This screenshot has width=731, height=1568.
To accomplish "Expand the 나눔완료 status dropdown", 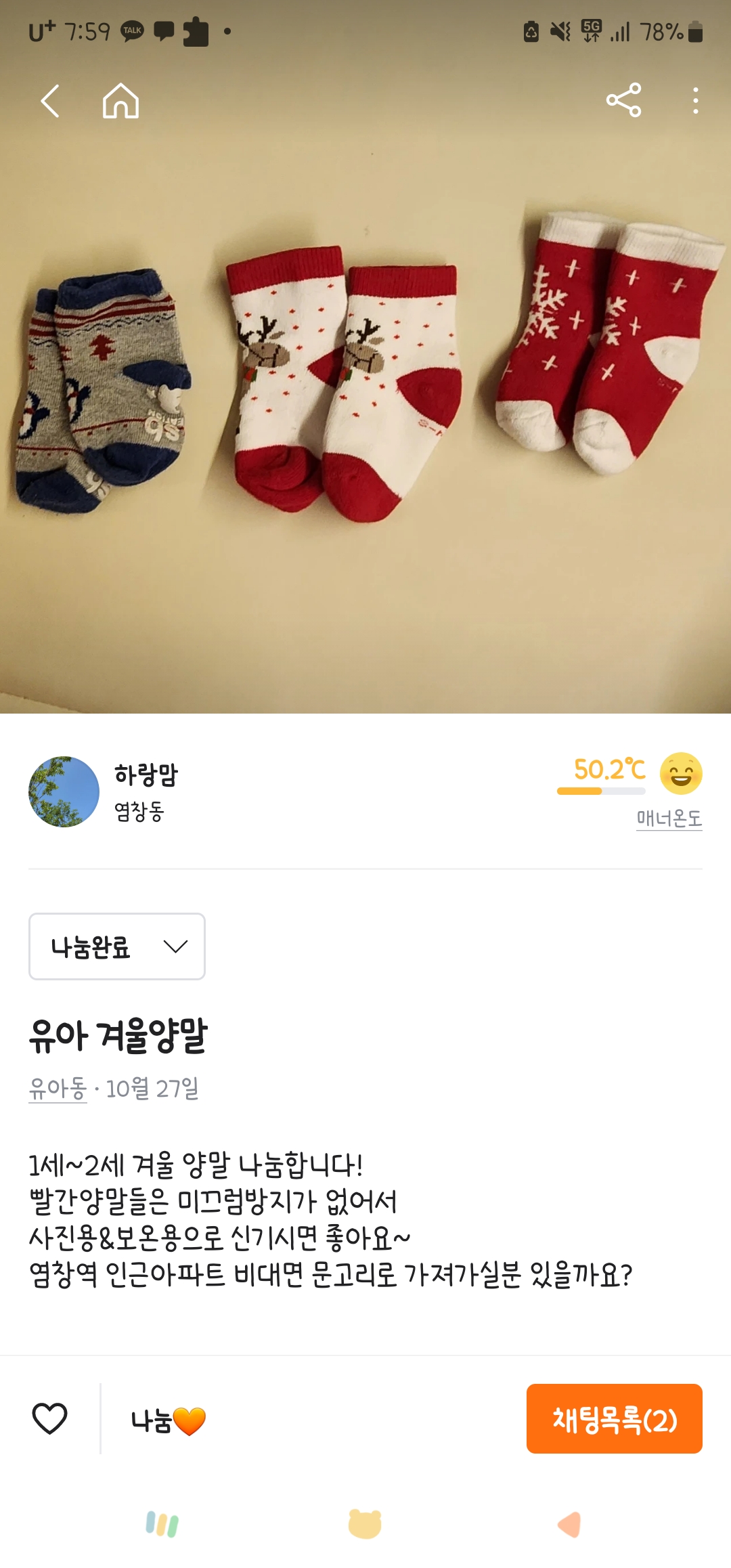I will (117, 946).
